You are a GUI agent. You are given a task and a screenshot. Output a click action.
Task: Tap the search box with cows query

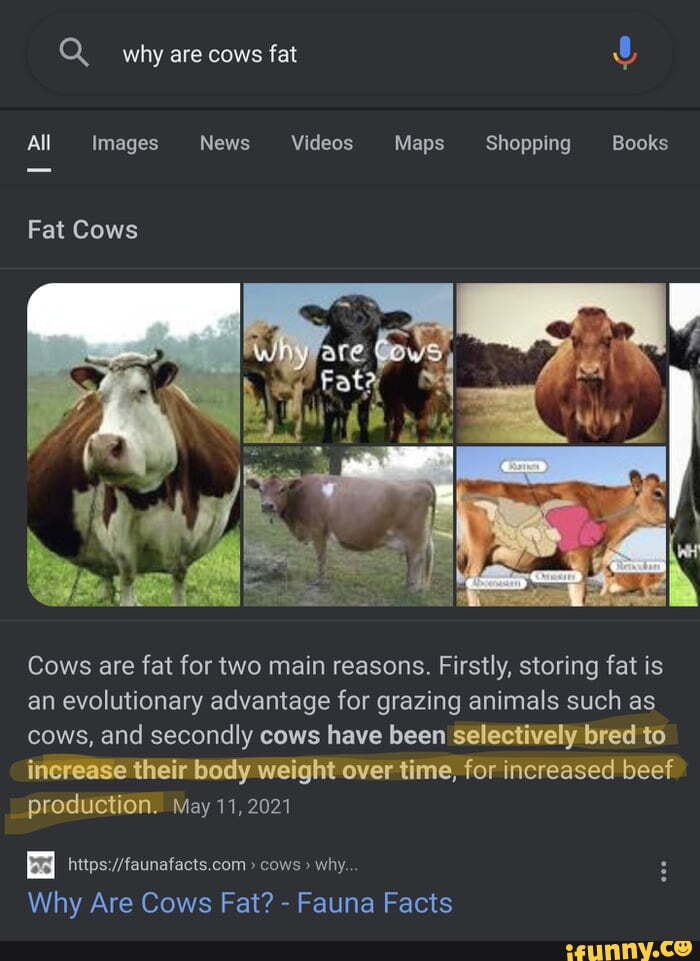pyautogui.click(x=340, y=54)
